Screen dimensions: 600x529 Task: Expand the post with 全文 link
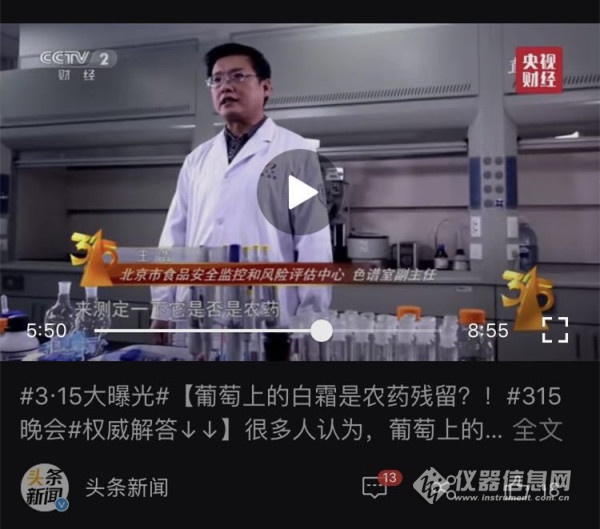pyautogui.click(x=539, y=432)
